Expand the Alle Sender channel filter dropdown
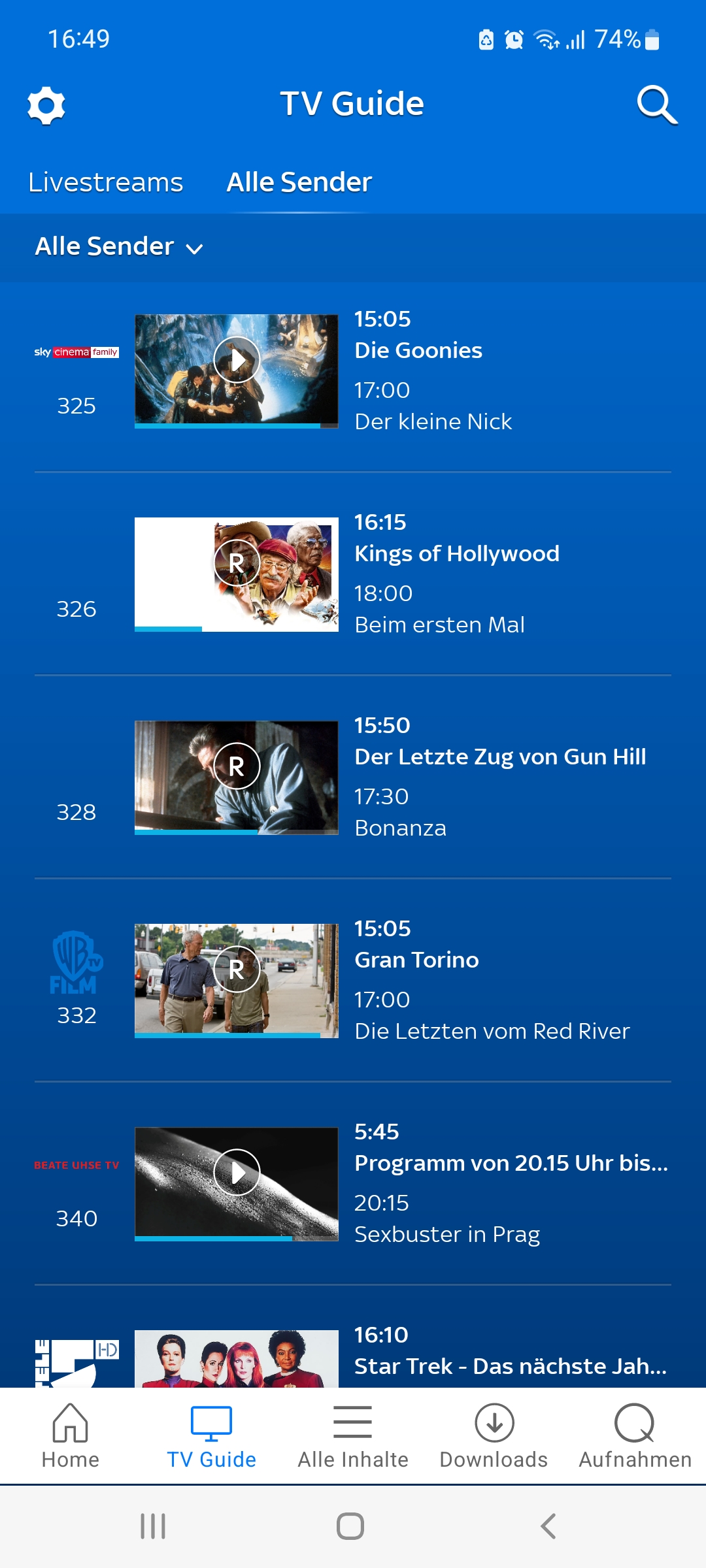This screenshot has height=1568, width=706. [x=120, y=247]
